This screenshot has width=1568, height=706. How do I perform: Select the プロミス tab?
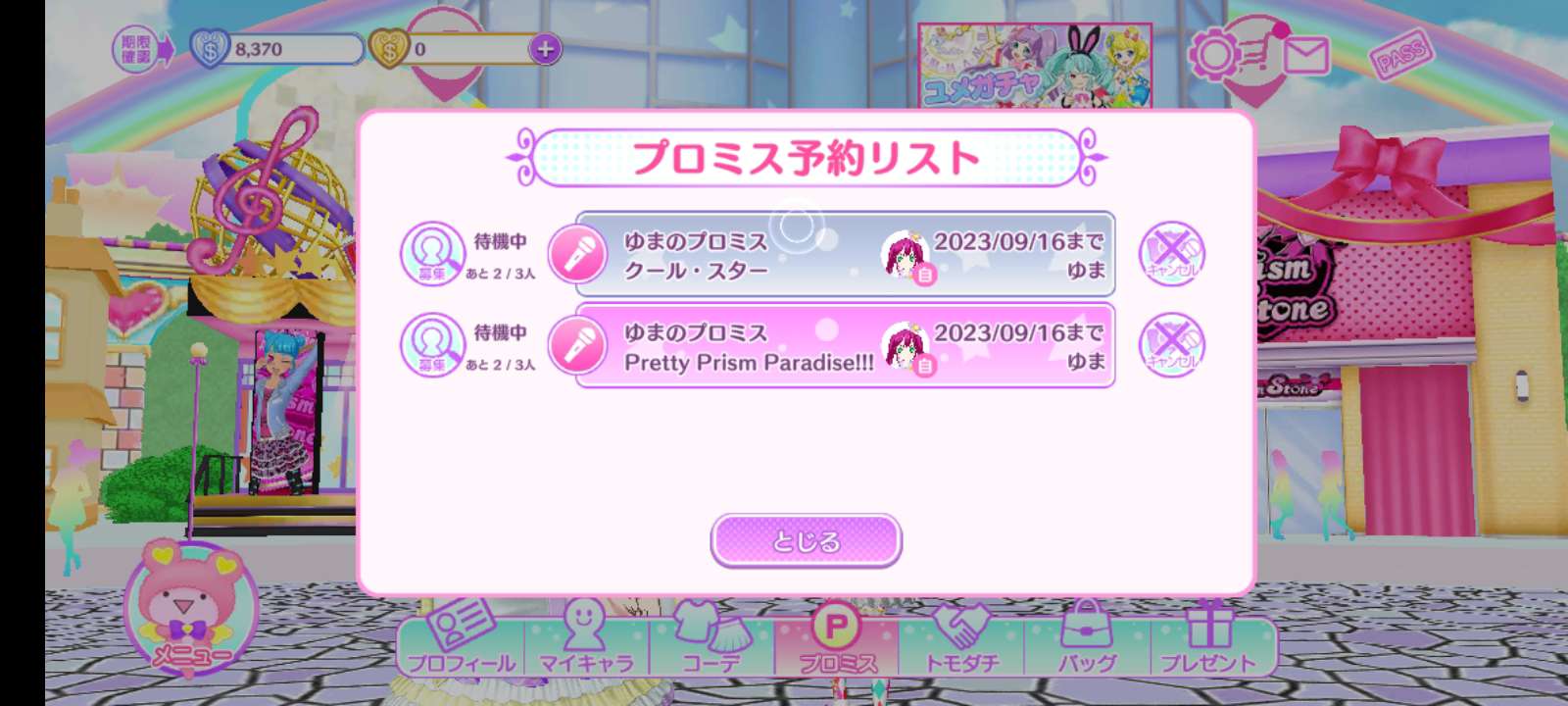click(836, 642)
